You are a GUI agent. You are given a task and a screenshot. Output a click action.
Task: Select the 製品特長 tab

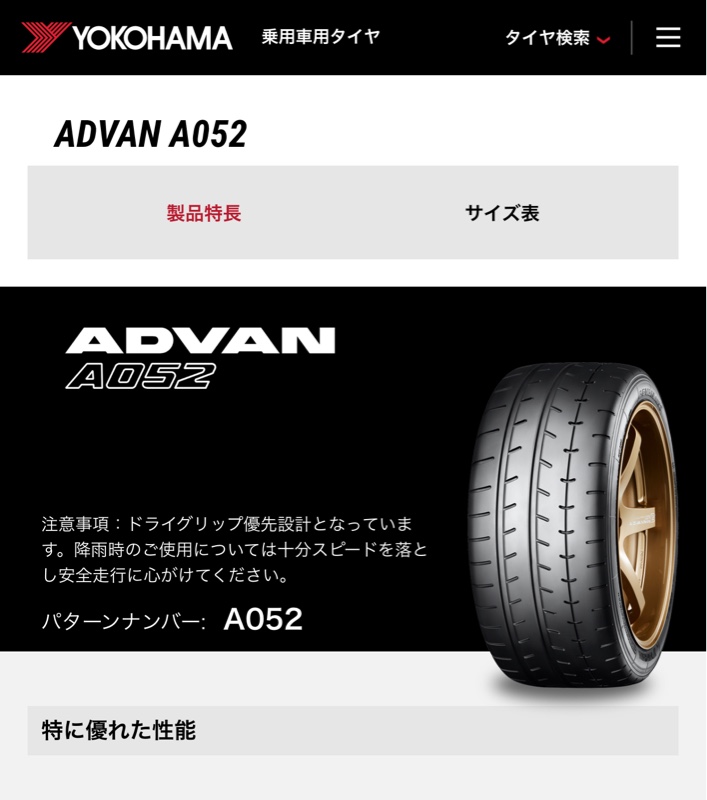click(204, 213)
